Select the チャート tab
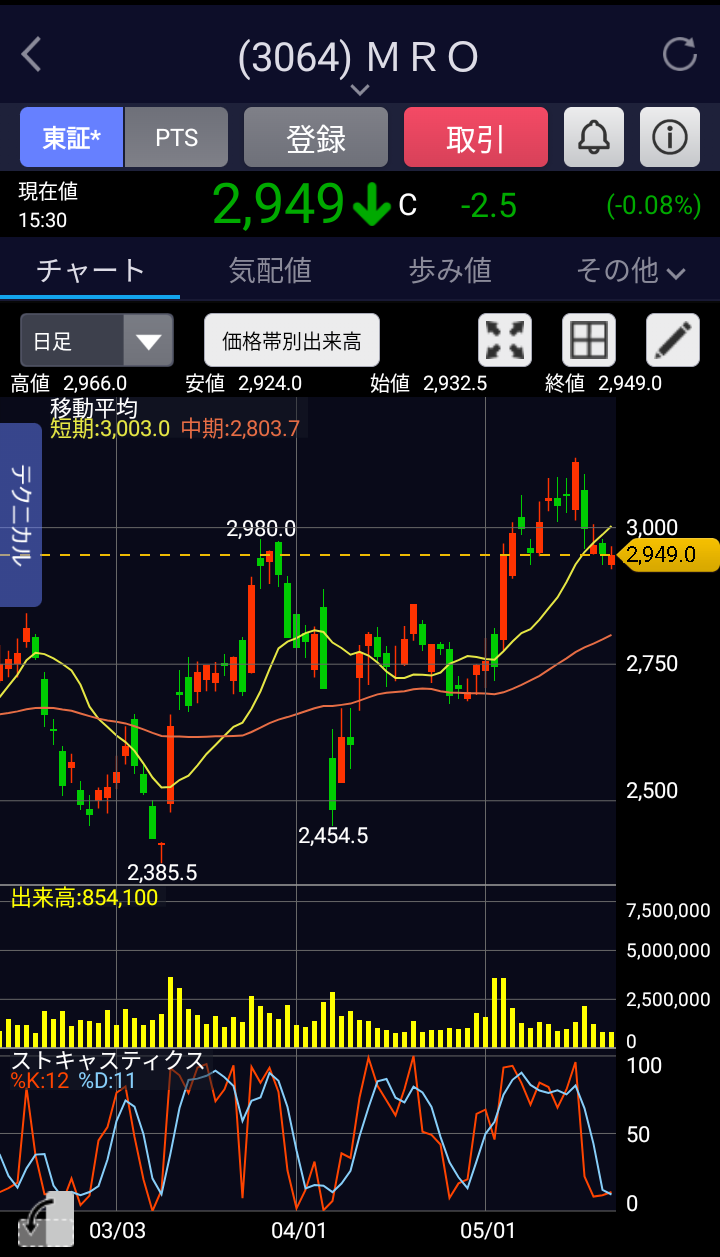This screenshot has height=1257, width=720. (91, 270)
